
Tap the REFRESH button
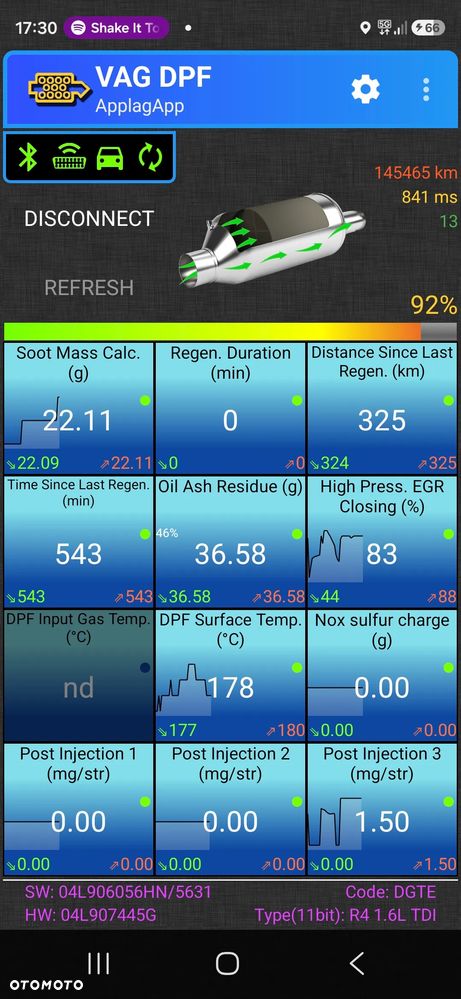pyautogui.click(x=89, y=287)
